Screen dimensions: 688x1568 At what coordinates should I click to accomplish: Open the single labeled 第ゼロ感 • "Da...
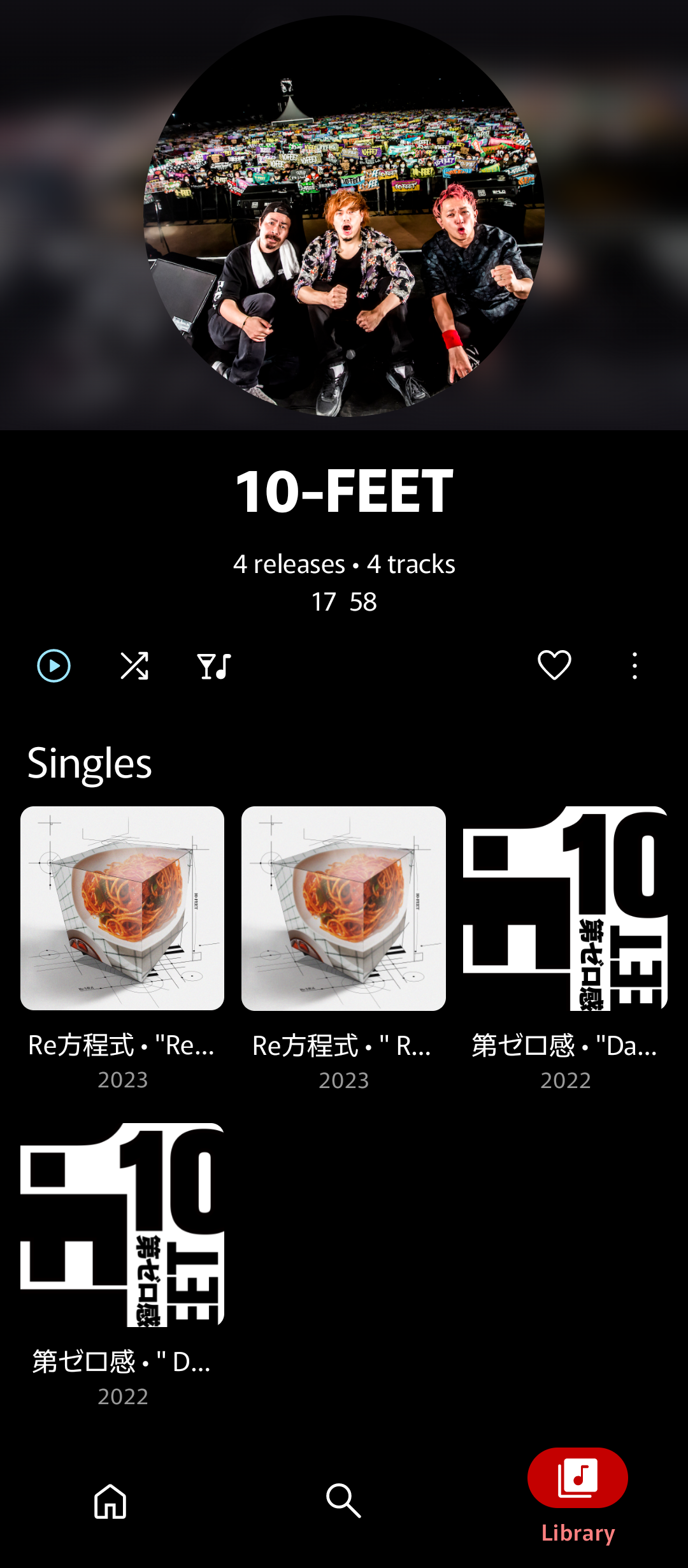(x=565, y=908)
